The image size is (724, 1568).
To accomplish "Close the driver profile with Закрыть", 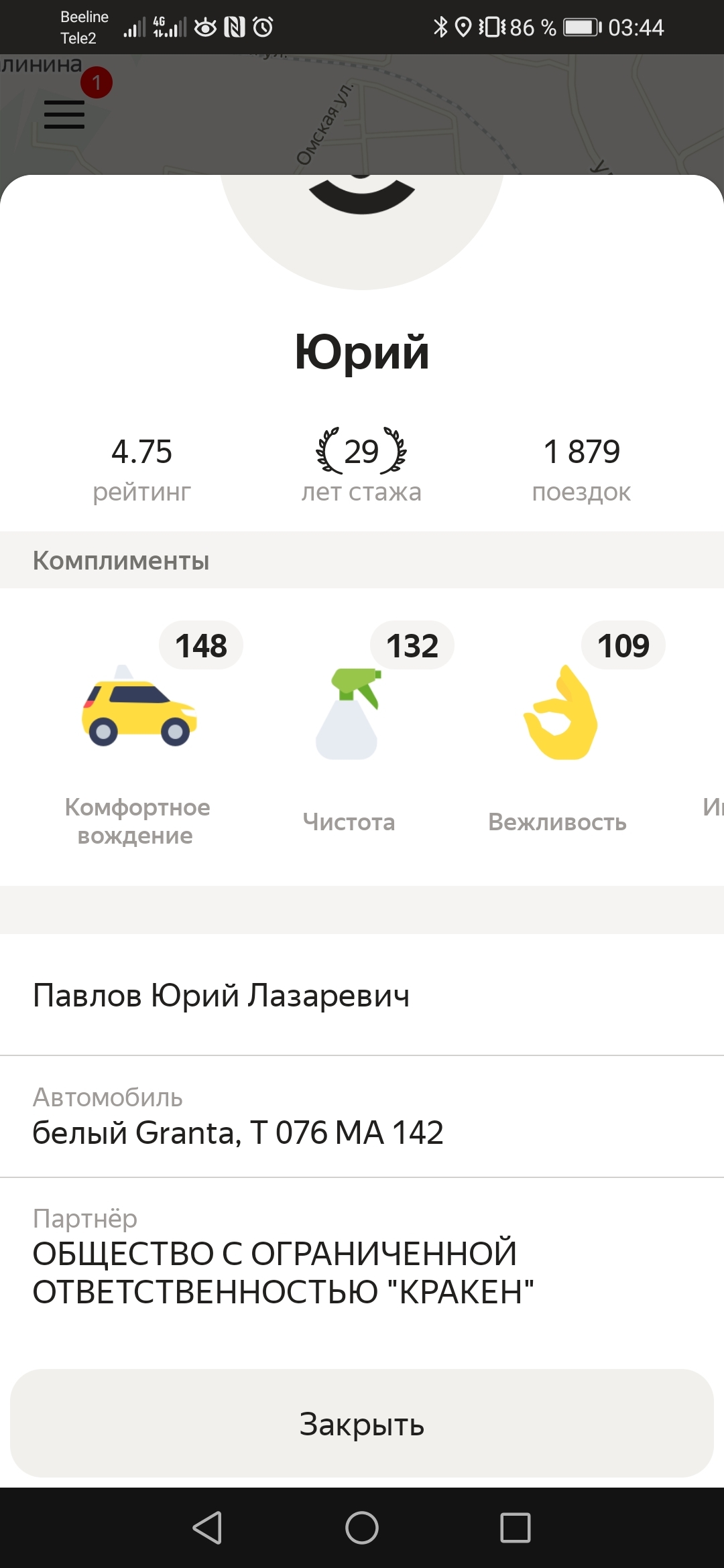I will [362, 1423].
